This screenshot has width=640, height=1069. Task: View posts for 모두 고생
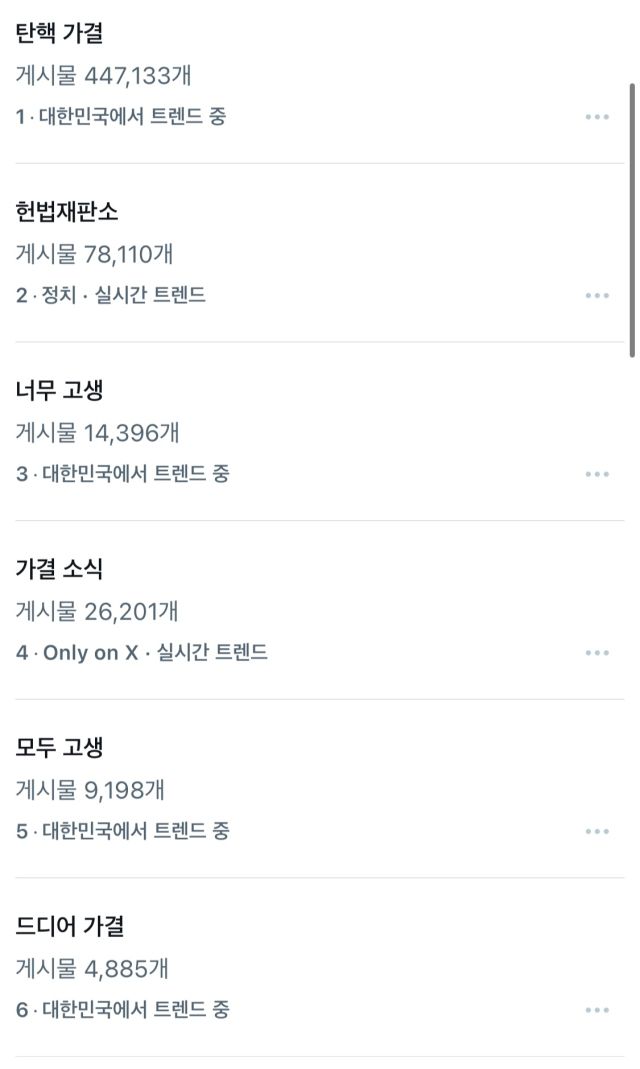tap(60, 747)
